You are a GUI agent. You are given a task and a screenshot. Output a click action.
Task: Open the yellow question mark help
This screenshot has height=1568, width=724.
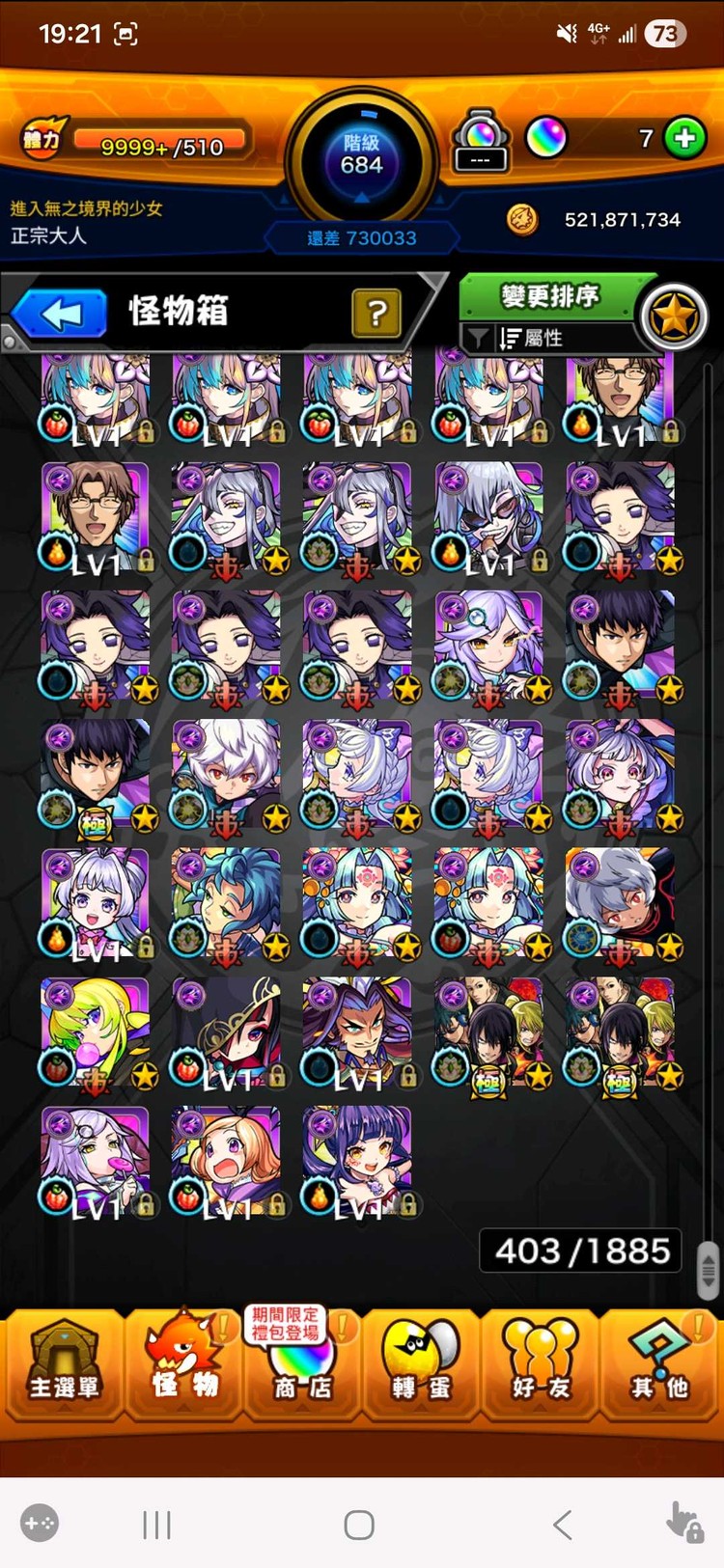(x=376, y=313)
